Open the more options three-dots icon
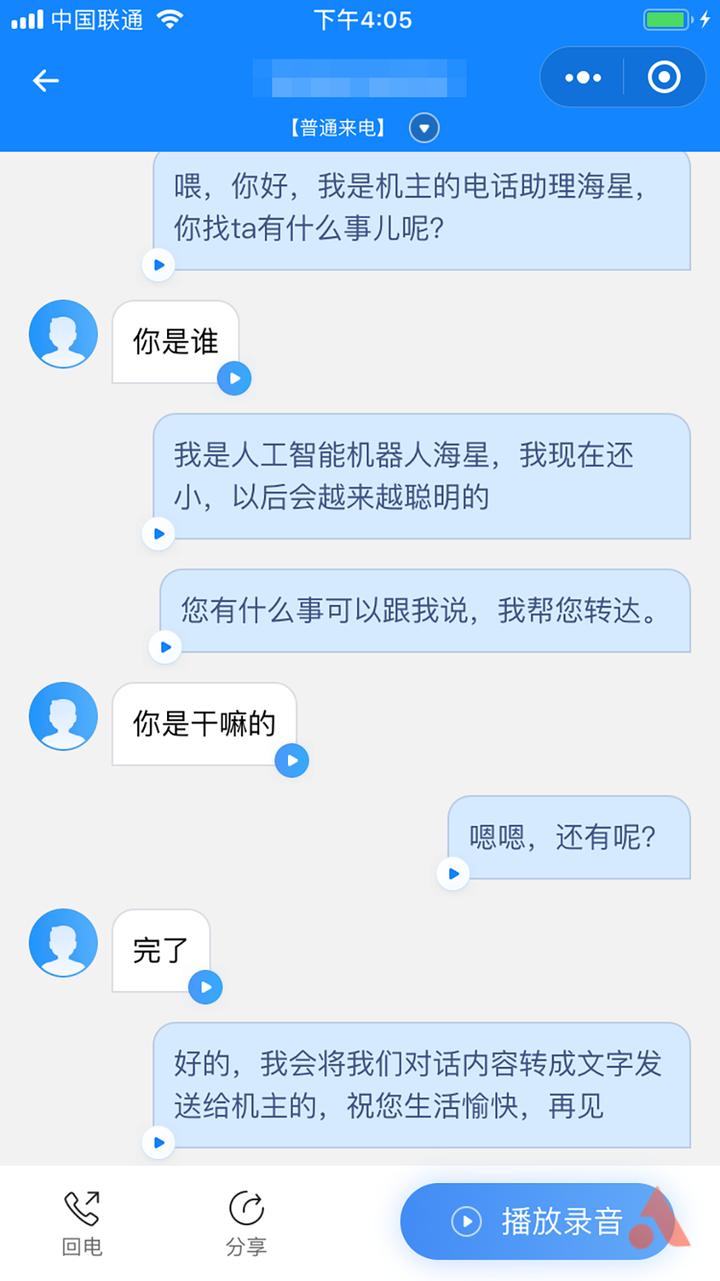 click(x=582, y=77)
